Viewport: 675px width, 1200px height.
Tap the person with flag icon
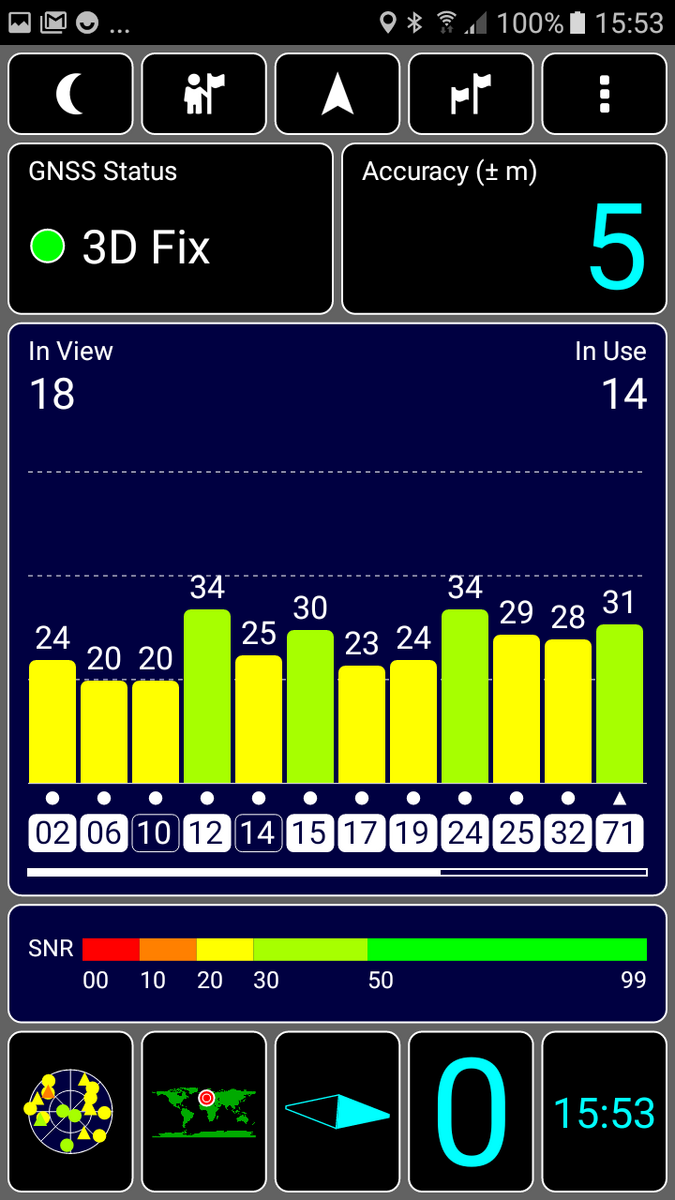[204, 94]
